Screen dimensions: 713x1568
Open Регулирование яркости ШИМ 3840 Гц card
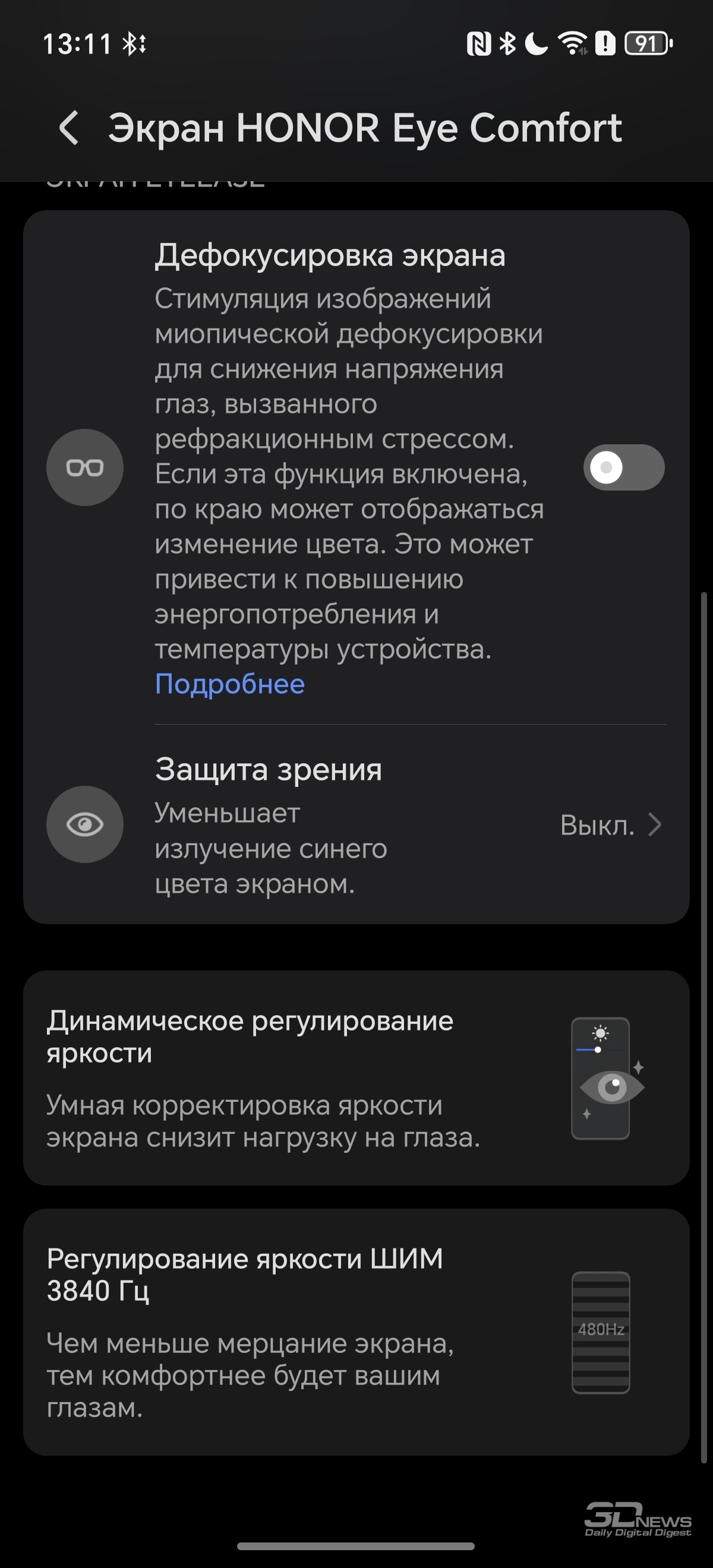(x=355, y=1332)
